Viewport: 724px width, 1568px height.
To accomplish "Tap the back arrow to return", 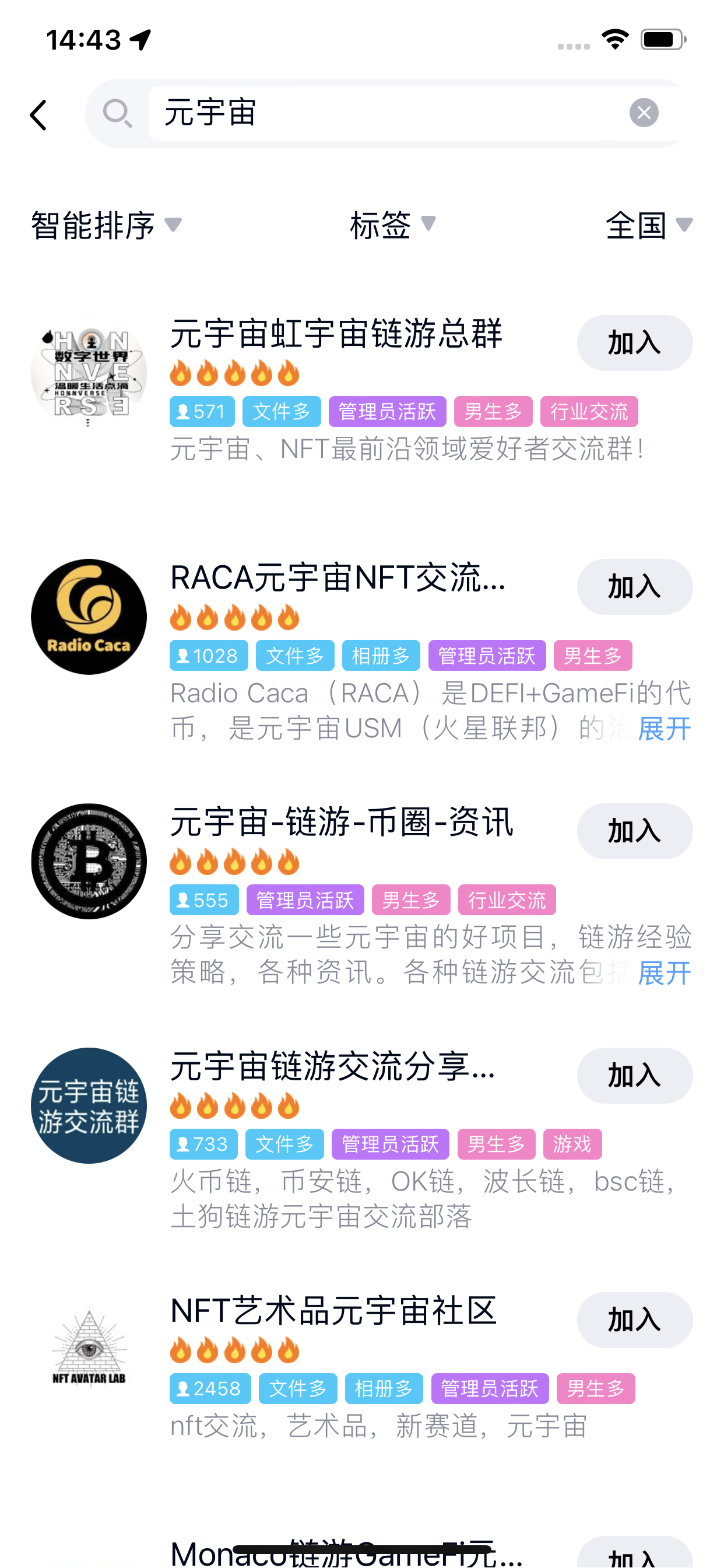I will coord(38,114).
